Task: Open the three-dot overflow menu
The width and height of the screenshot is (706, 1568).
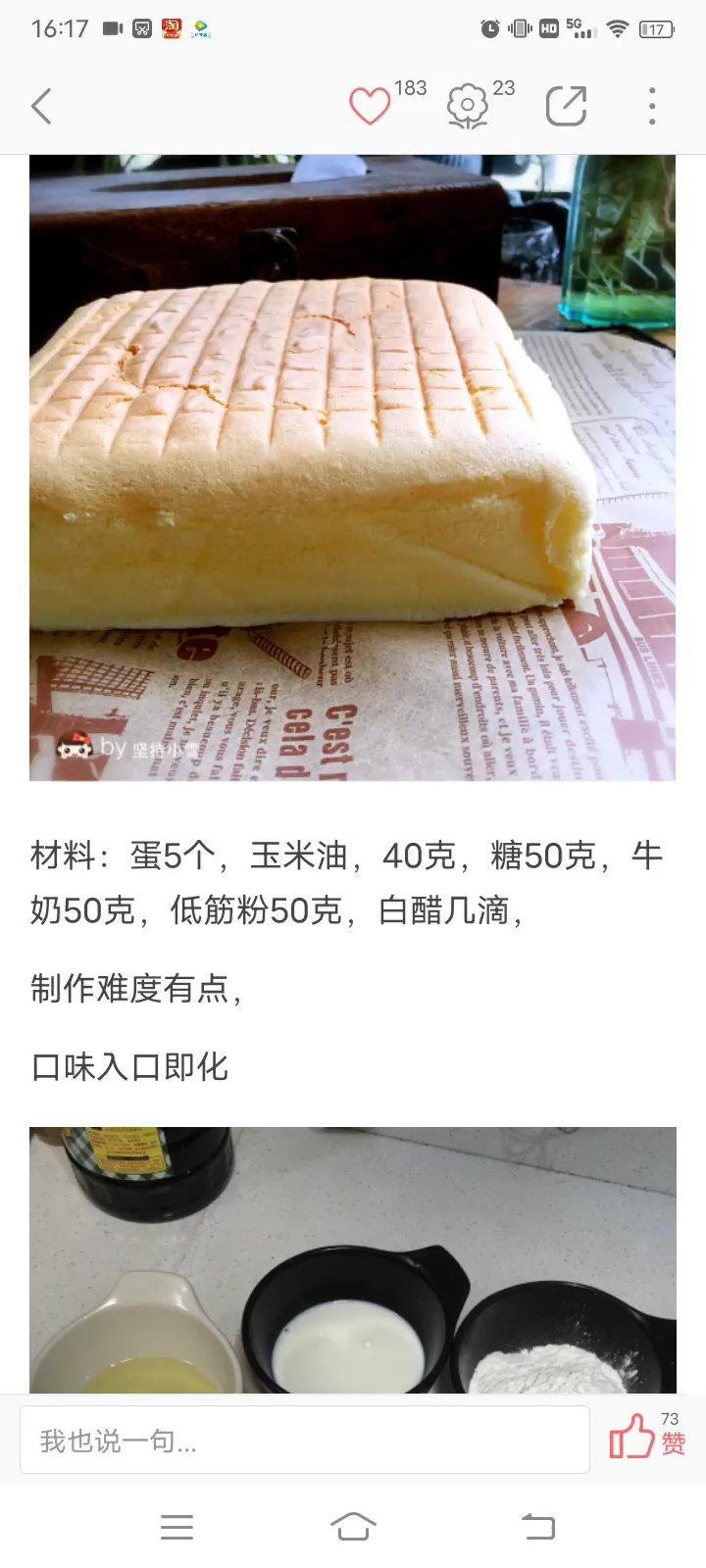Action: pos(651,106)
